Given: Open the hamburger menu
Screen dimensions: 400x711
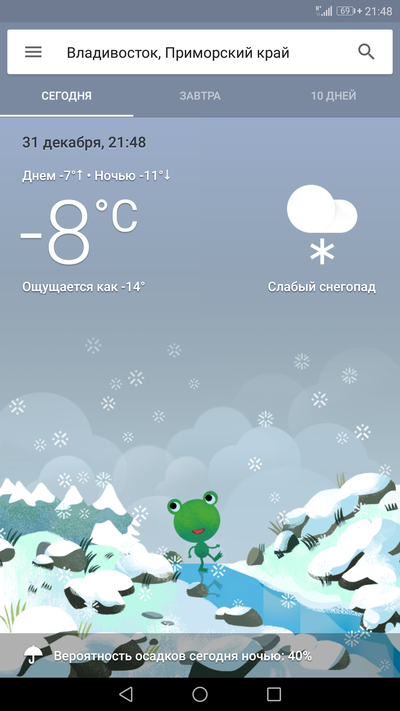Looking at the screenshot, I should (x=33, y=52).
